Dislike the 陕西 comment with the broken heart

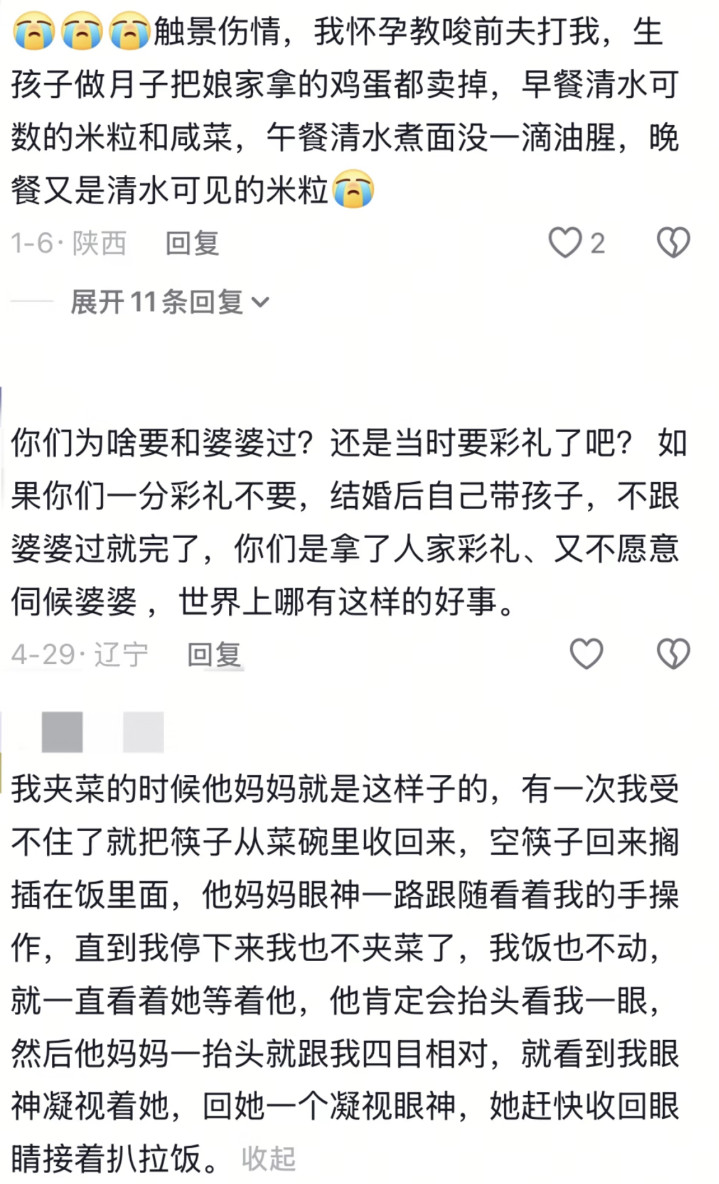[x=673, y=243]
